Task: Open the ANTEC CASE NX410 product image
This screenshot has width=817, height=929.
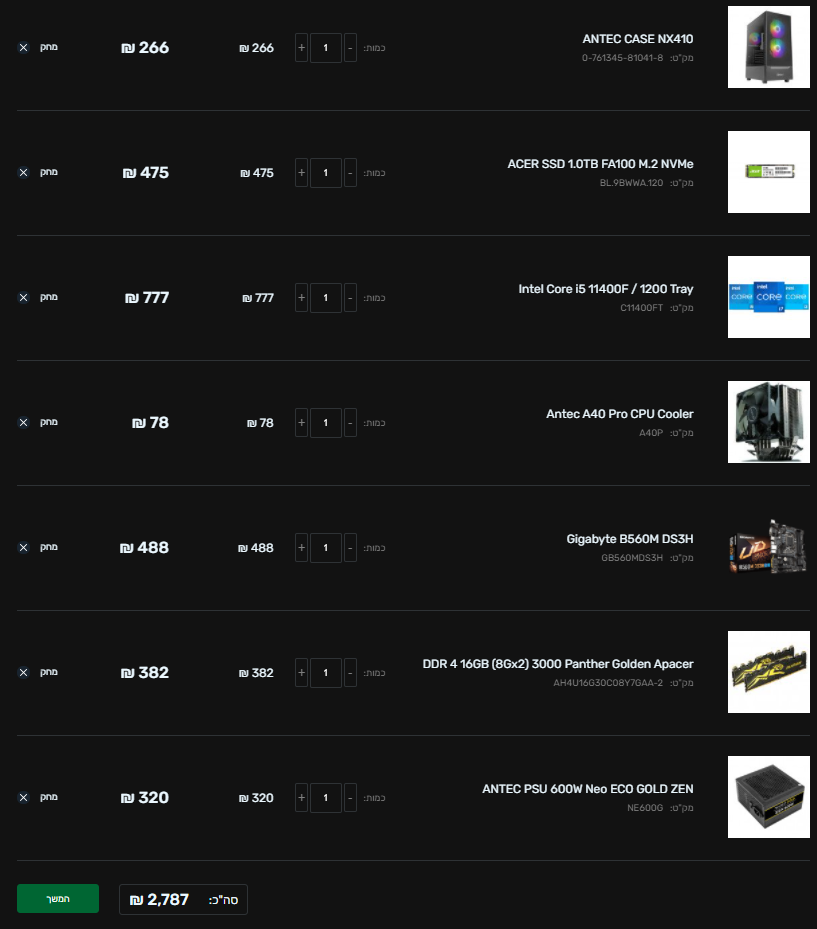Action: tap(768, 47)
